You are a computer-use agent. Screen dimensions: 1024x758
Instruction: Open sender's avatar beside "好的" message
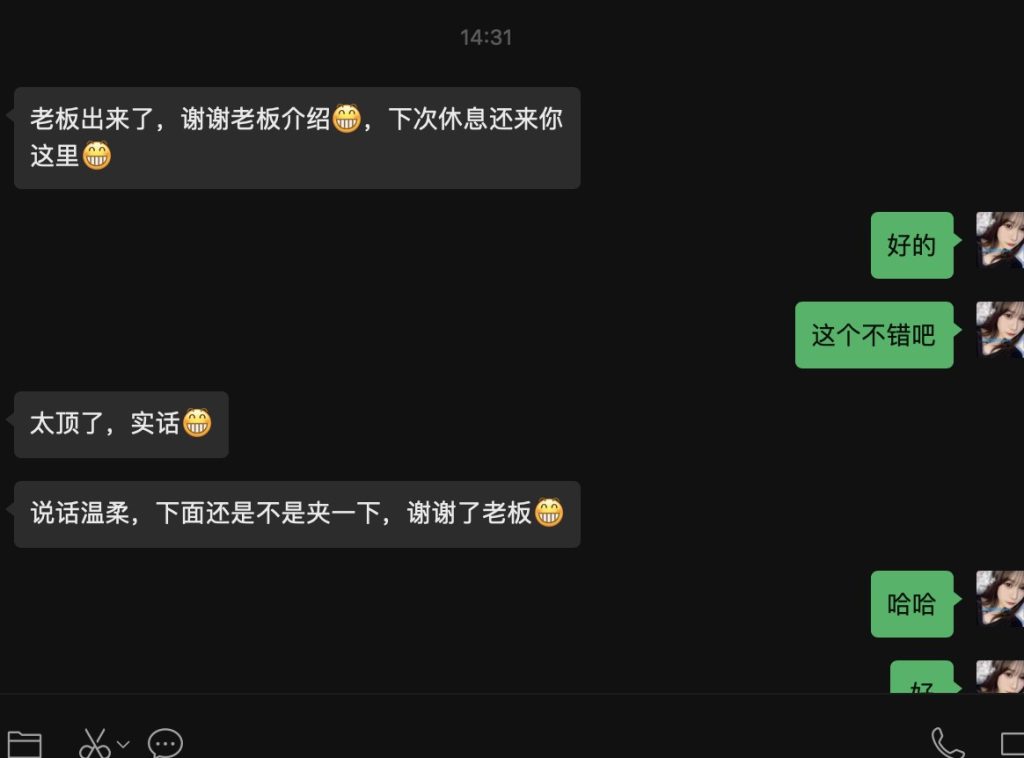[x=999, y=240]
